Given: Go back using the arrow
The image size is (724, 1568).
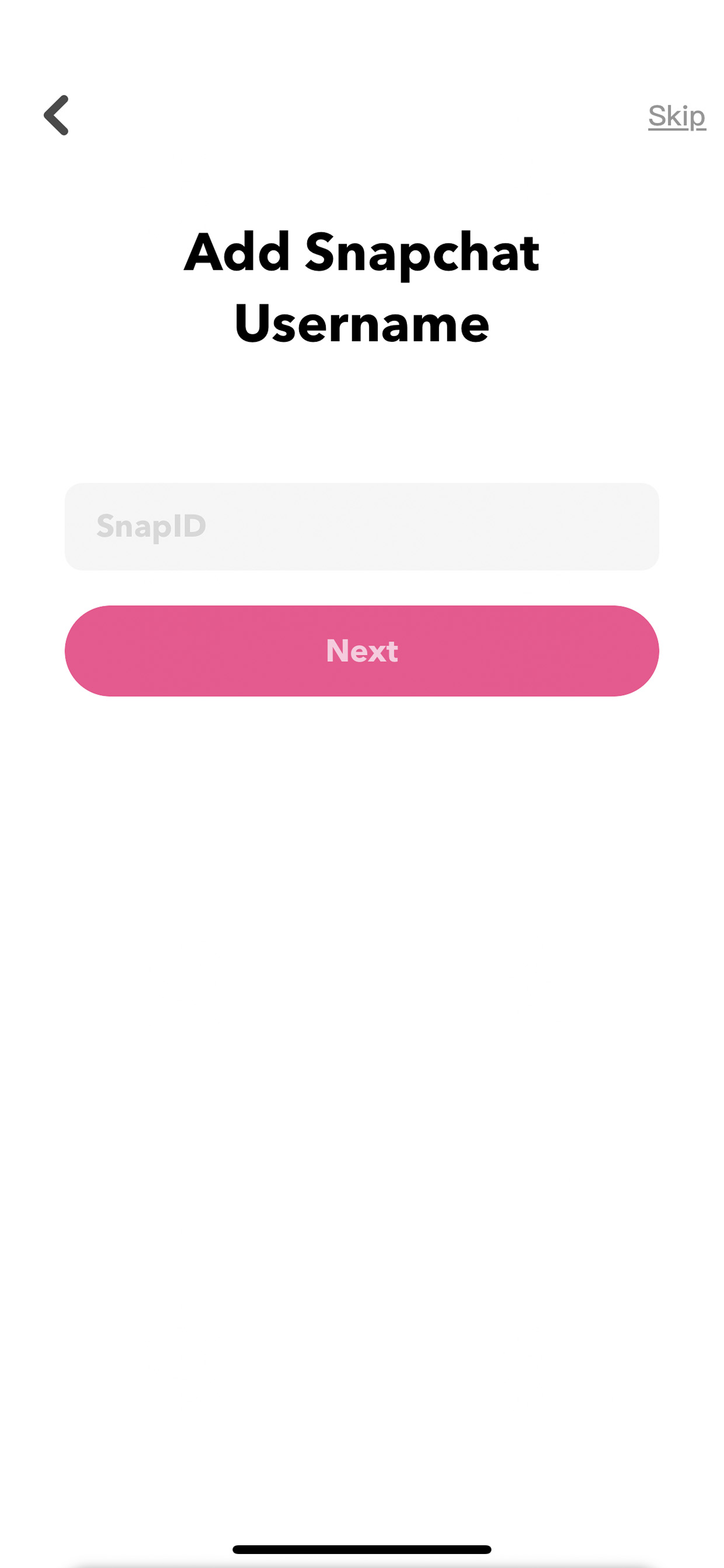Looking at the screenshot, I should [x=56, y=115].
